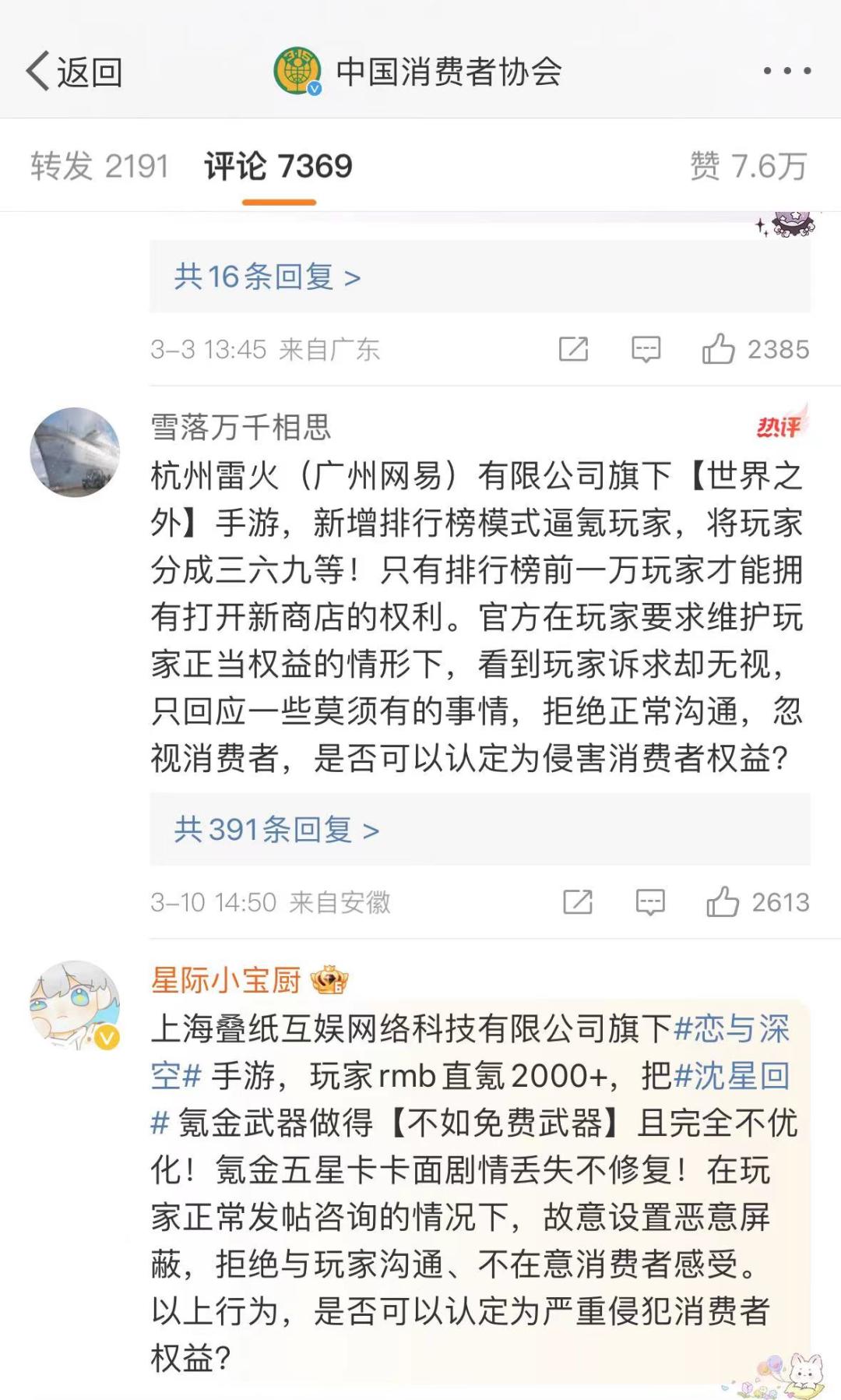Open the #恋与深空# hashtag
Viewport: 841px width, 1400px height.
(730, 1029)
